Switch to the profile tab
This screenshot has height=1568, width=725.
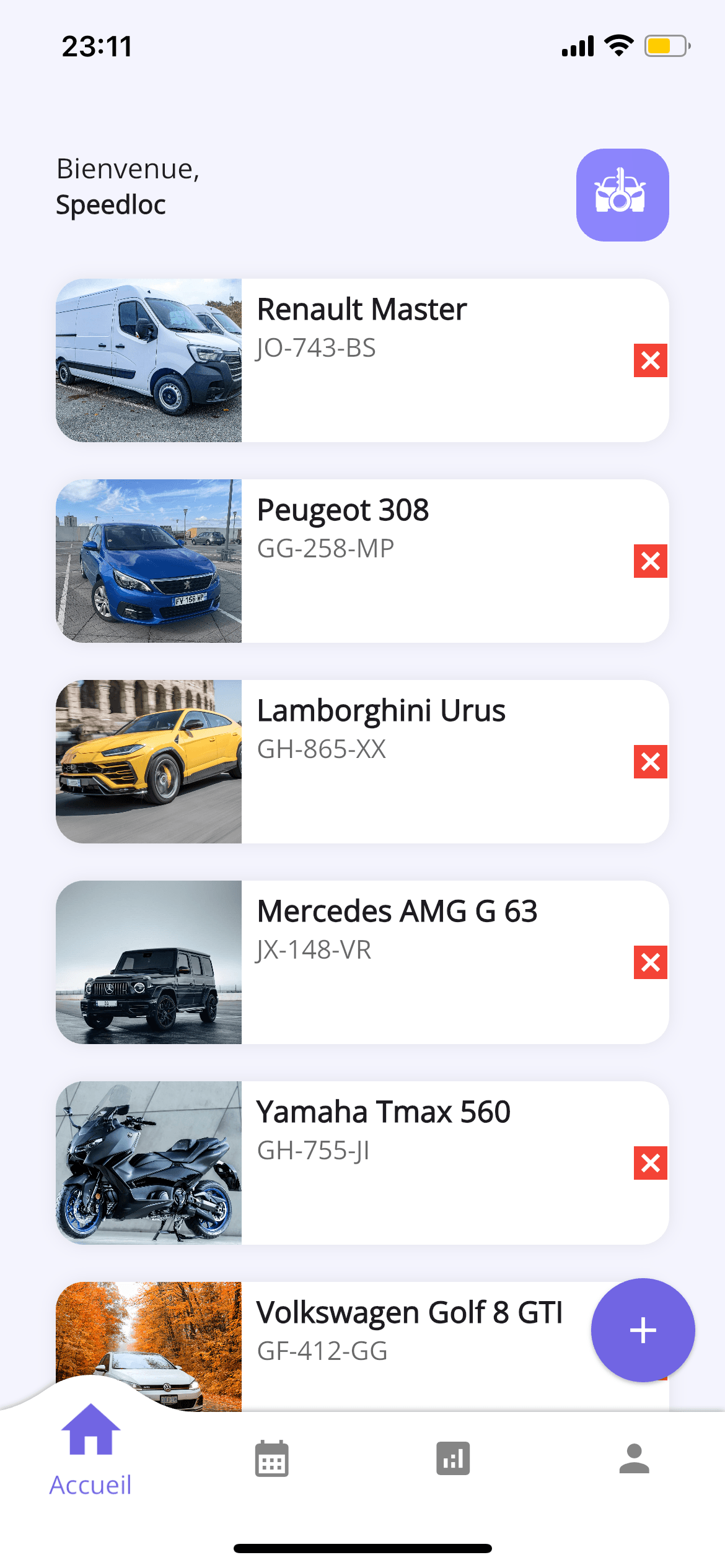point(634,1459)
